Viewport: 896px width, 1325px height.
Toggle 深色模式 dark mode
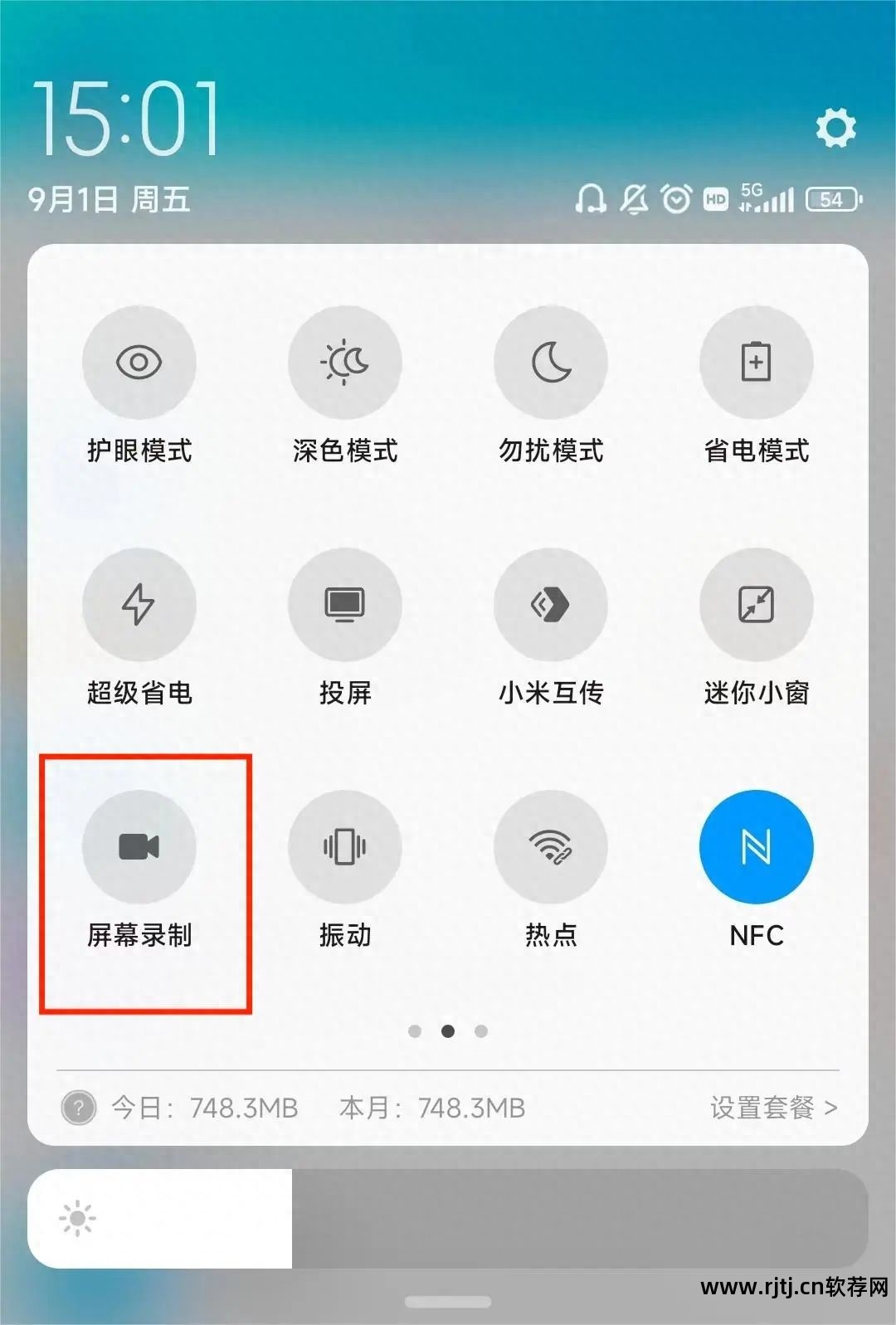[x=344, y=363]
